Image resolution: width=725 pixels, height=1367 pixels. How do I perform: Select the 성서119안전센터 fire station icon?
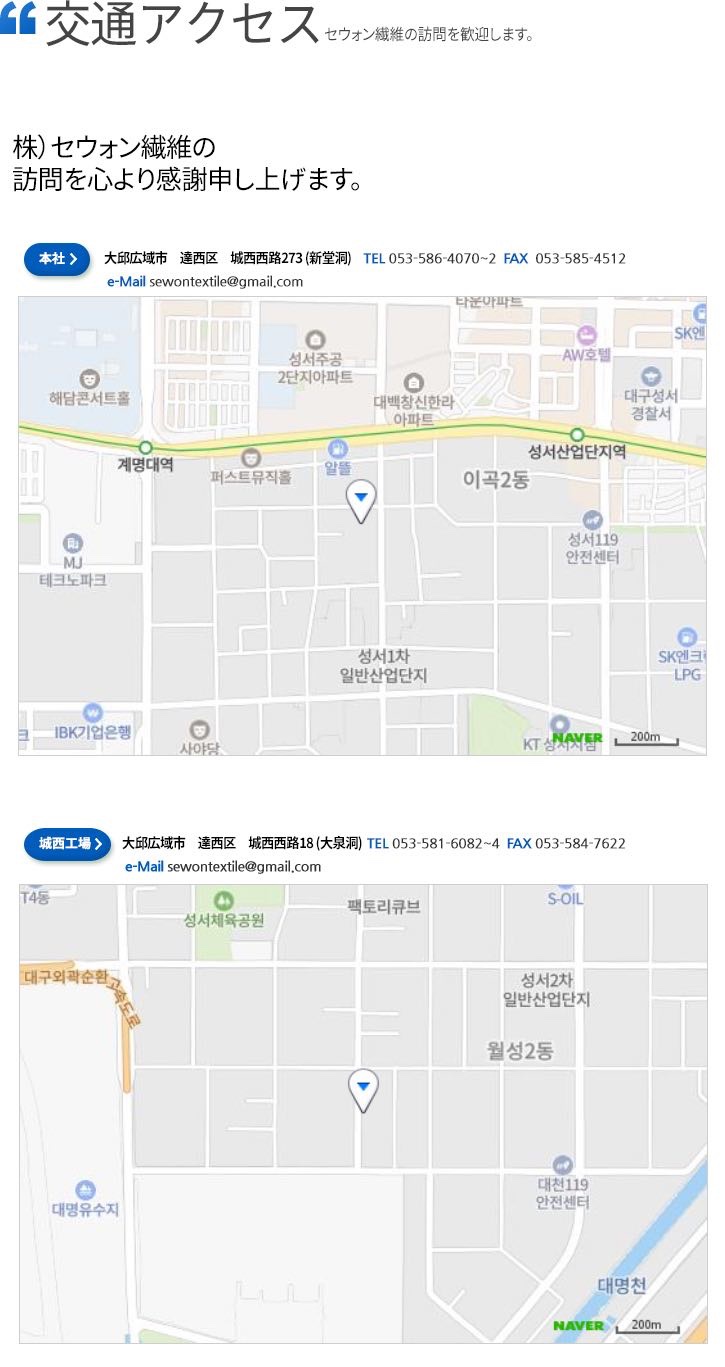coord(593,521)
